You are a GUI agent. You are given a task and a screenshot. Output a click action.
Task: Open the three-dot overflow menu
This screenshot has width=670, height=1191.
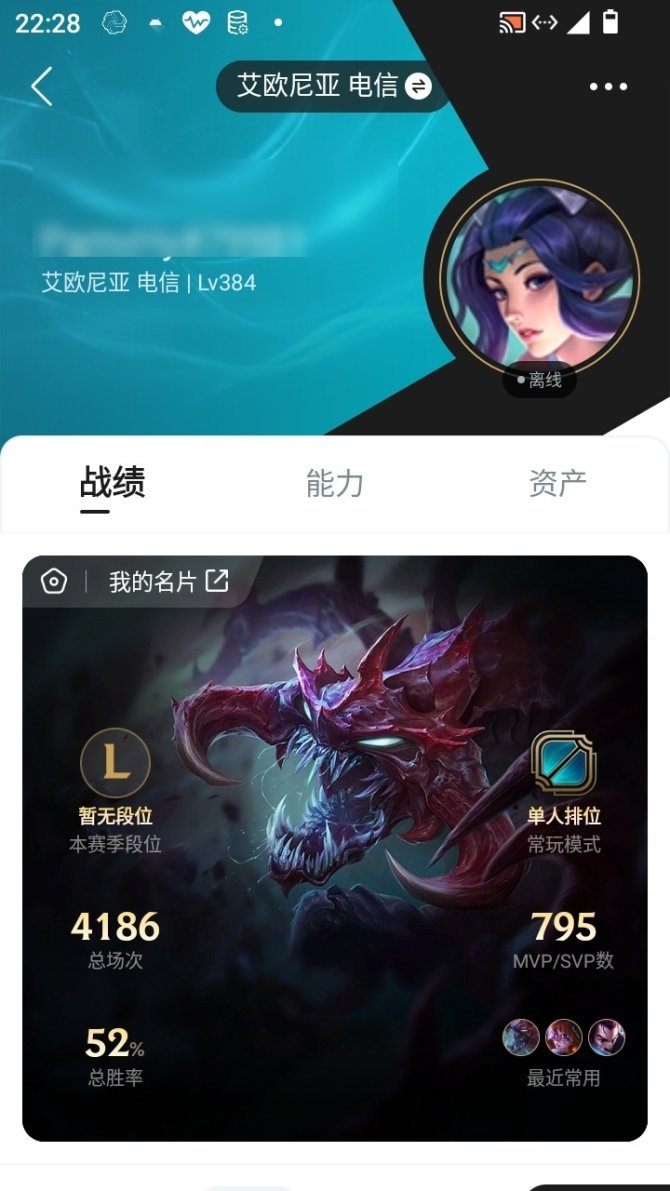click(x=608, y=87)
